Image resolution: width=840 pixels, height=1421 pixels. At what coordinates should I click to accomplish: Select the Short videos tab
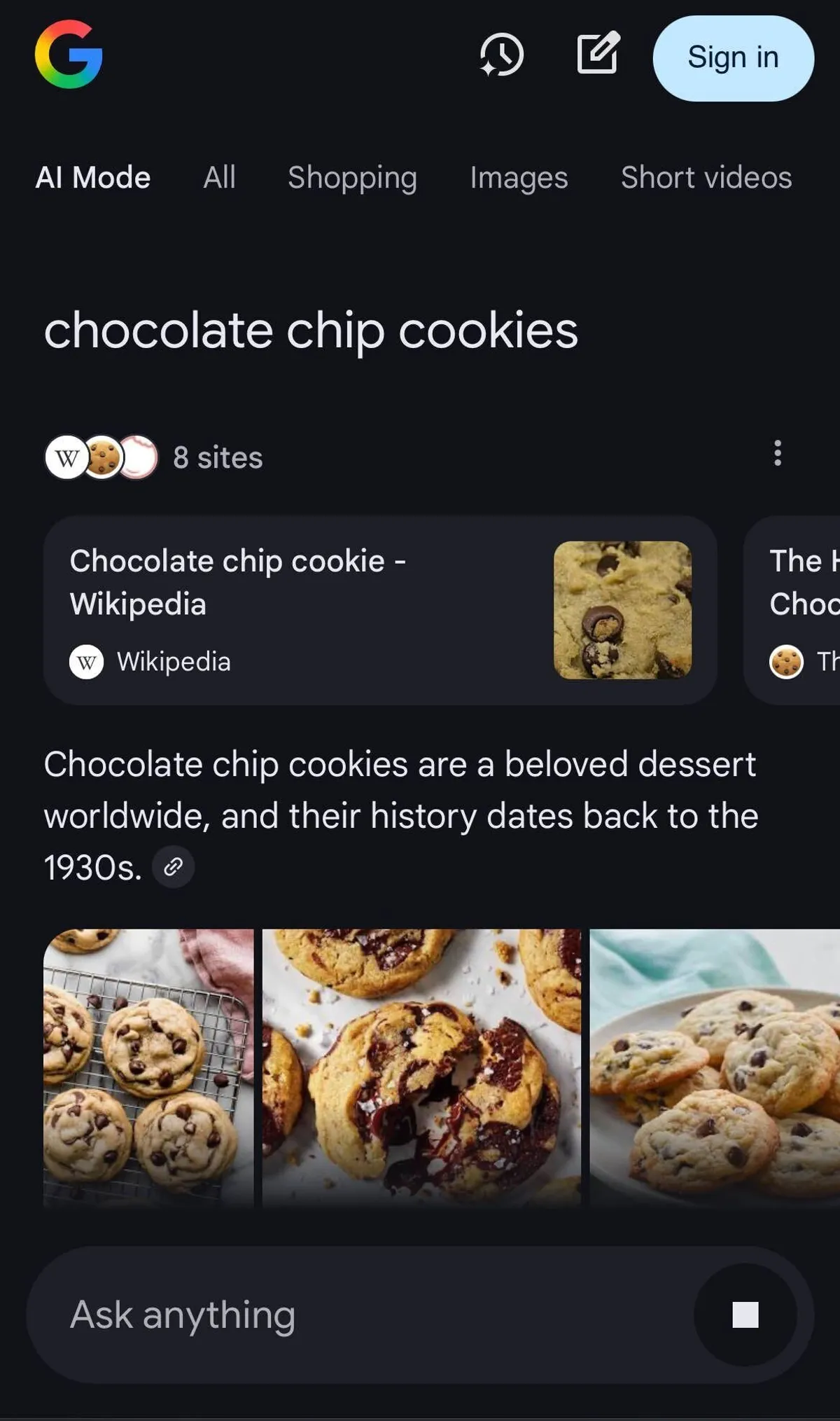[x=706, y=177]
